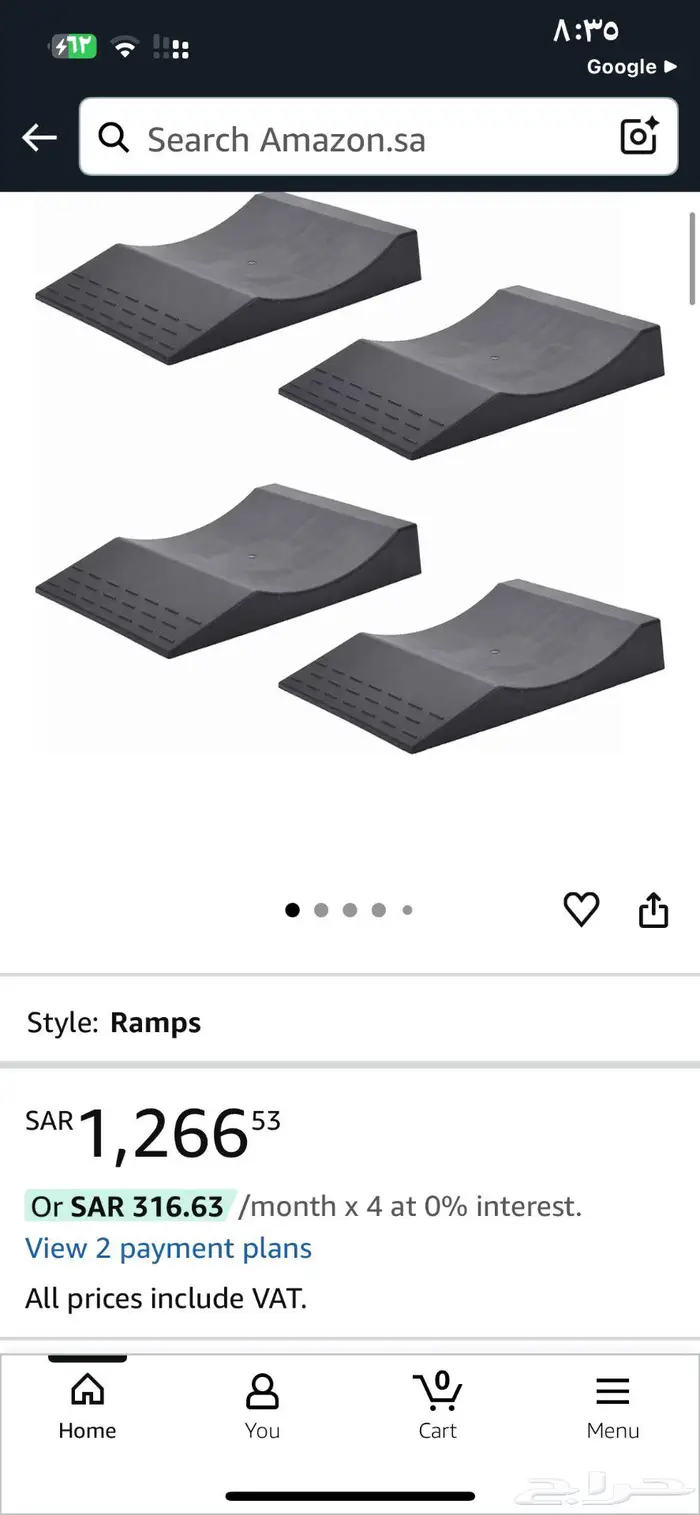This screenshot has width=700, height=1515.
Task: Switch to the Home tab
Action: click(87, 1406)
